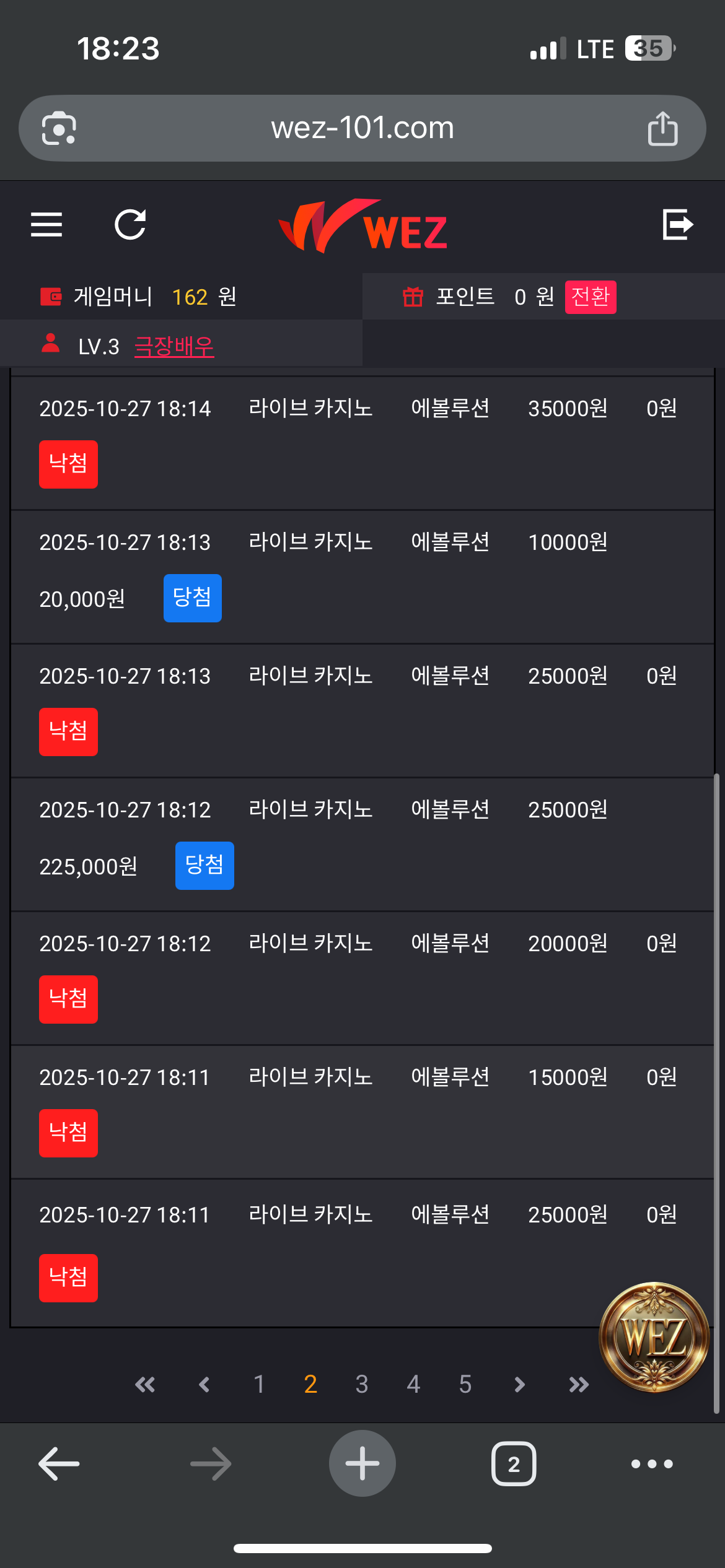Open the browser's more options menu
Screen dimensions: 725x1568
652,1464
